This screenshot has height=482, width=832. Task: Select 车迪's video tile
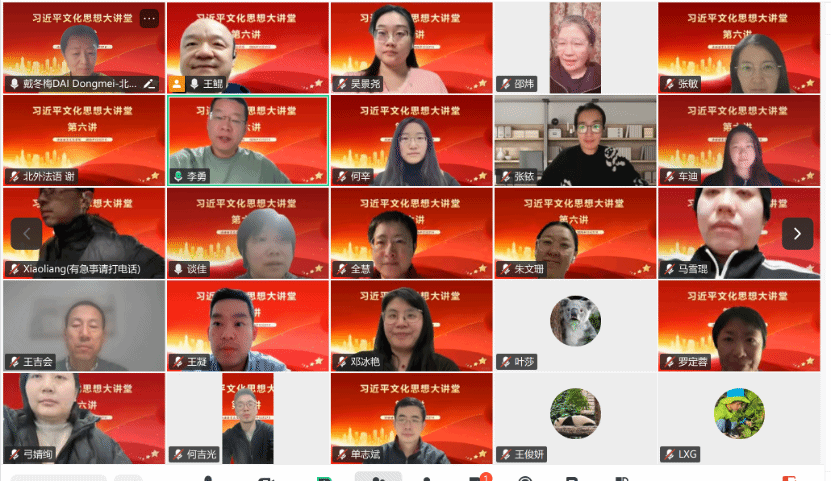(x=739, y=140)
